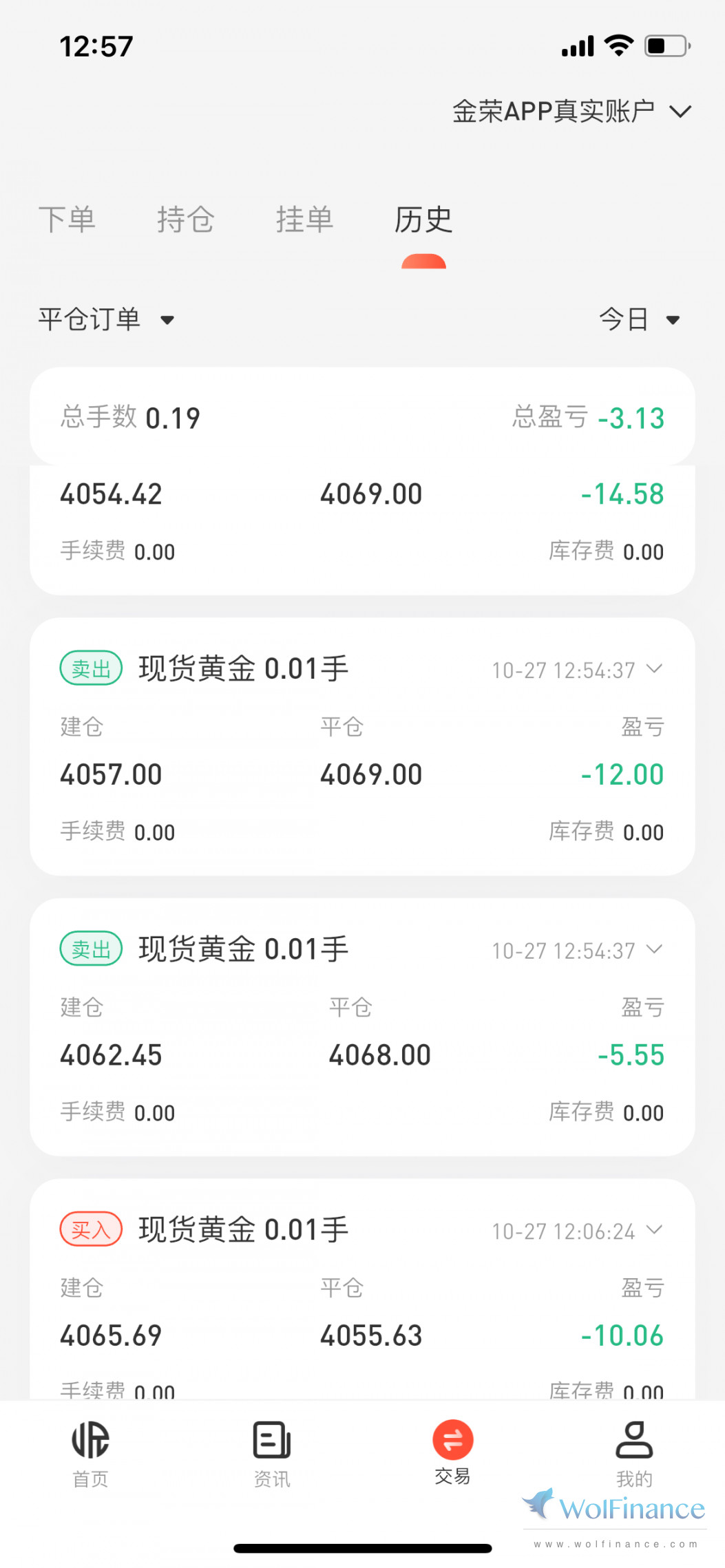Expand the 买入 order from 12:06:24
This screenshot has height=1568, width=725.
pyautogui.click(x=654, y=1230)
